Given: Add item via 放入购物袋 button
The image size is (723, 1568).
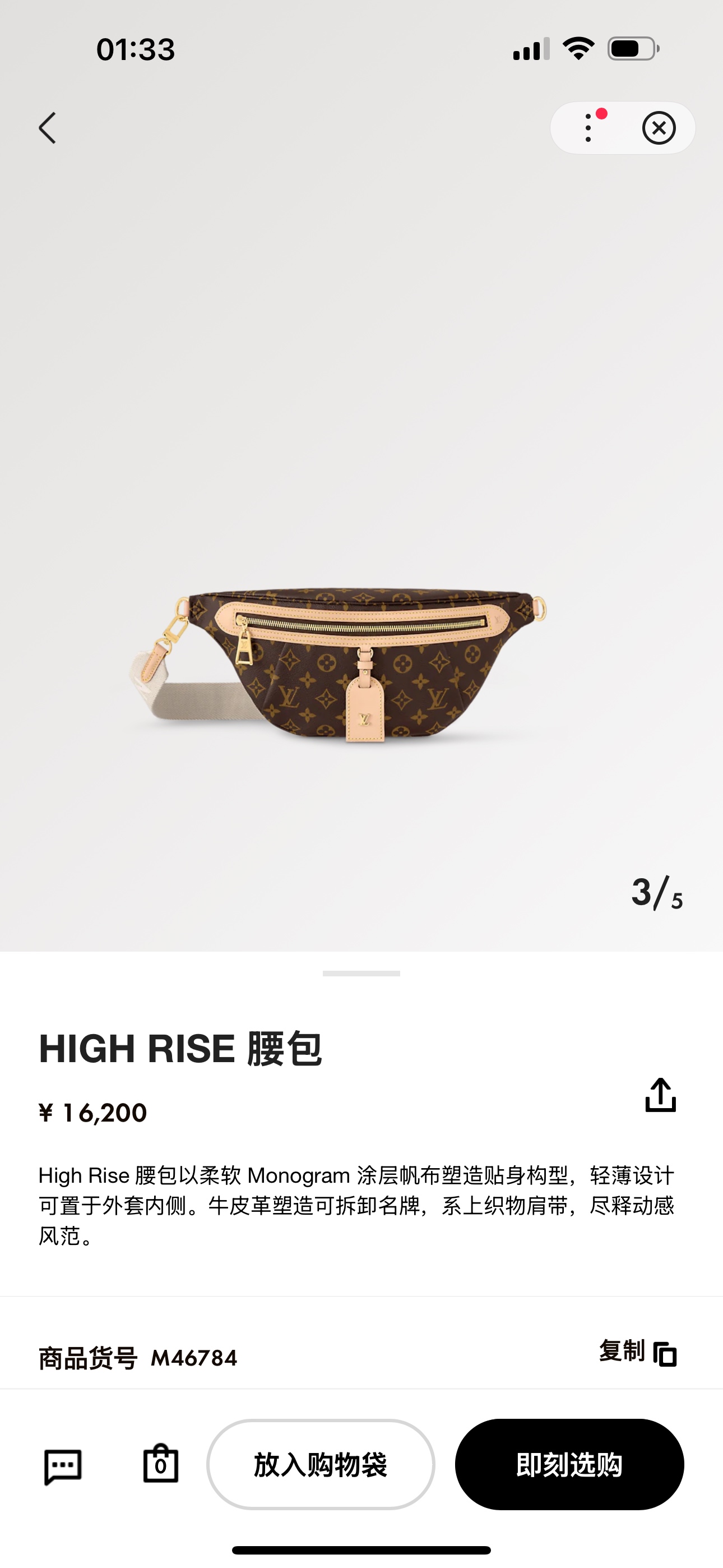Looking at the screenshot, I should 321,1464.
